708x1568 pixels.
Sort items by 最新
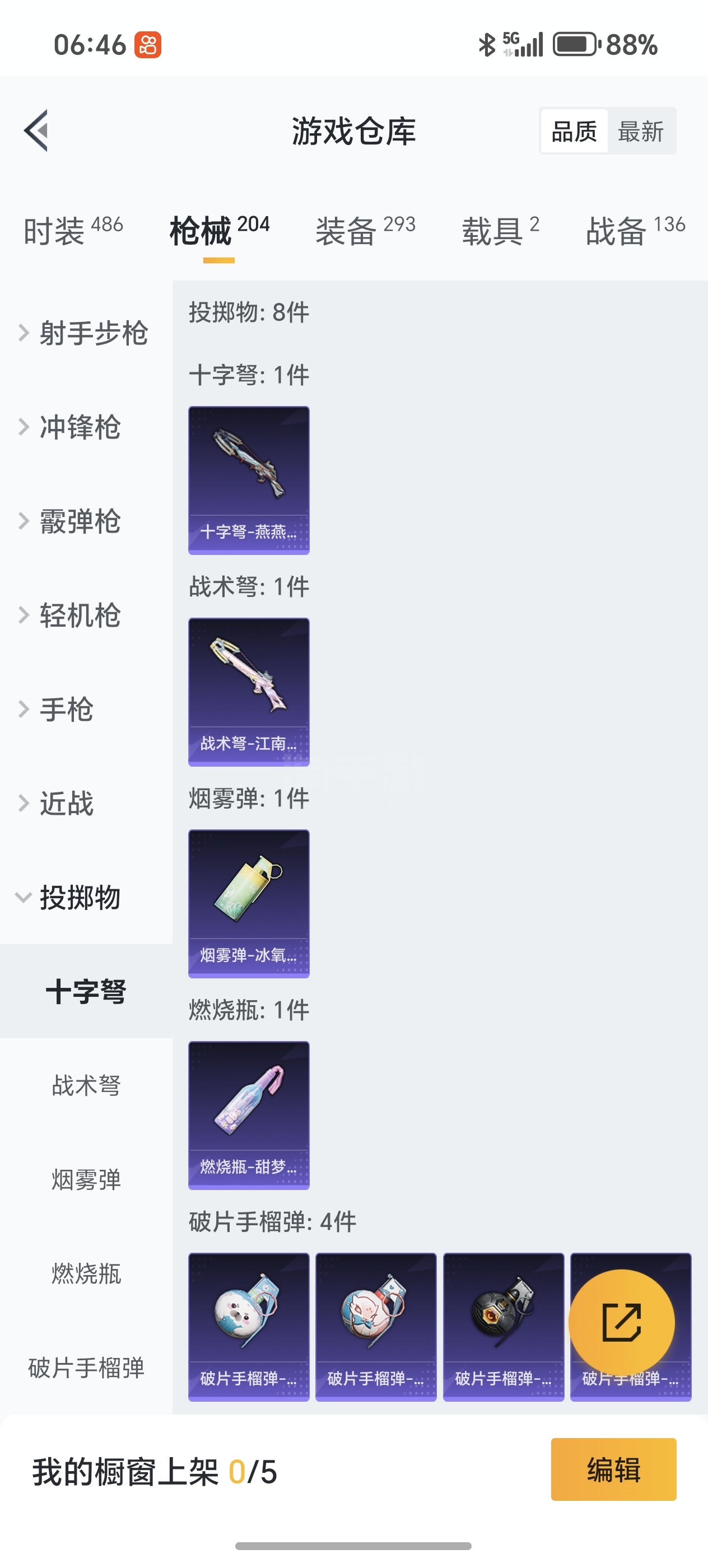pos(640,132)
